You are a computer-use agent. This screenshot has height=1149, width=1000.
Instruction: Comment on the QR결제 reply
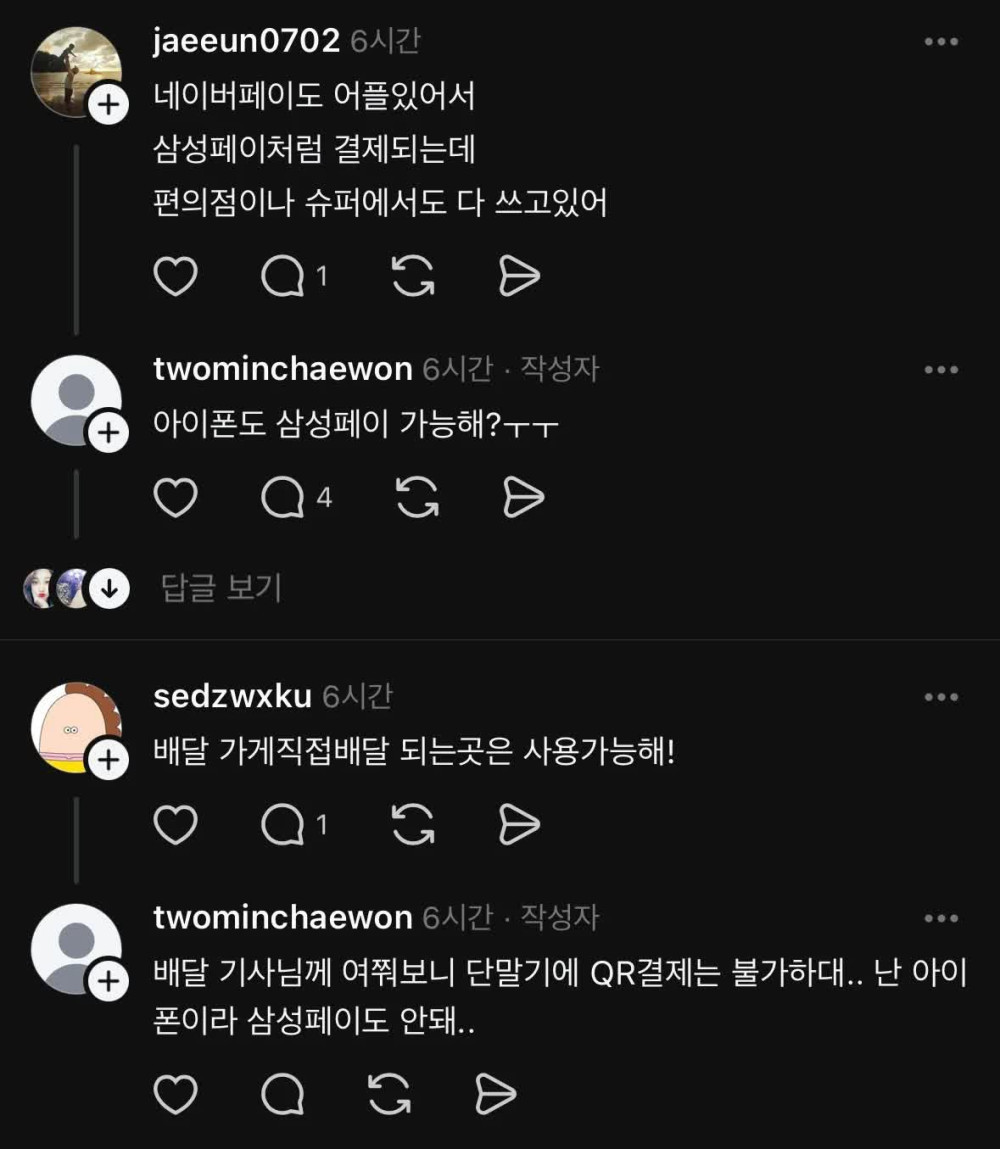(283, 1095)
